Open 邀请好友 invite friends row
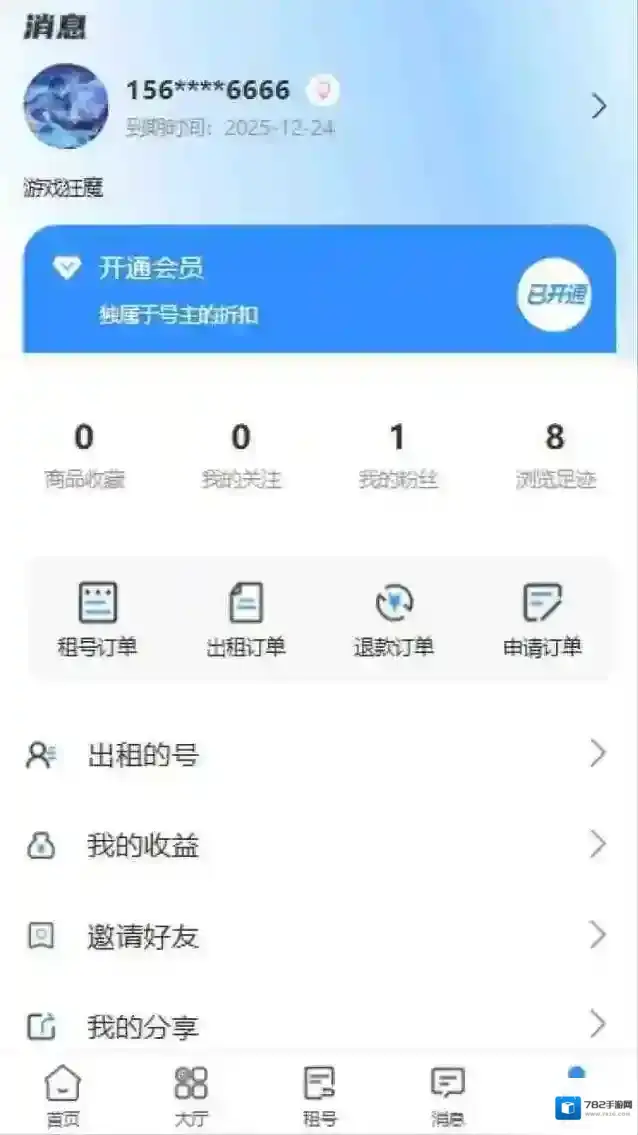 tap(319, 937)
